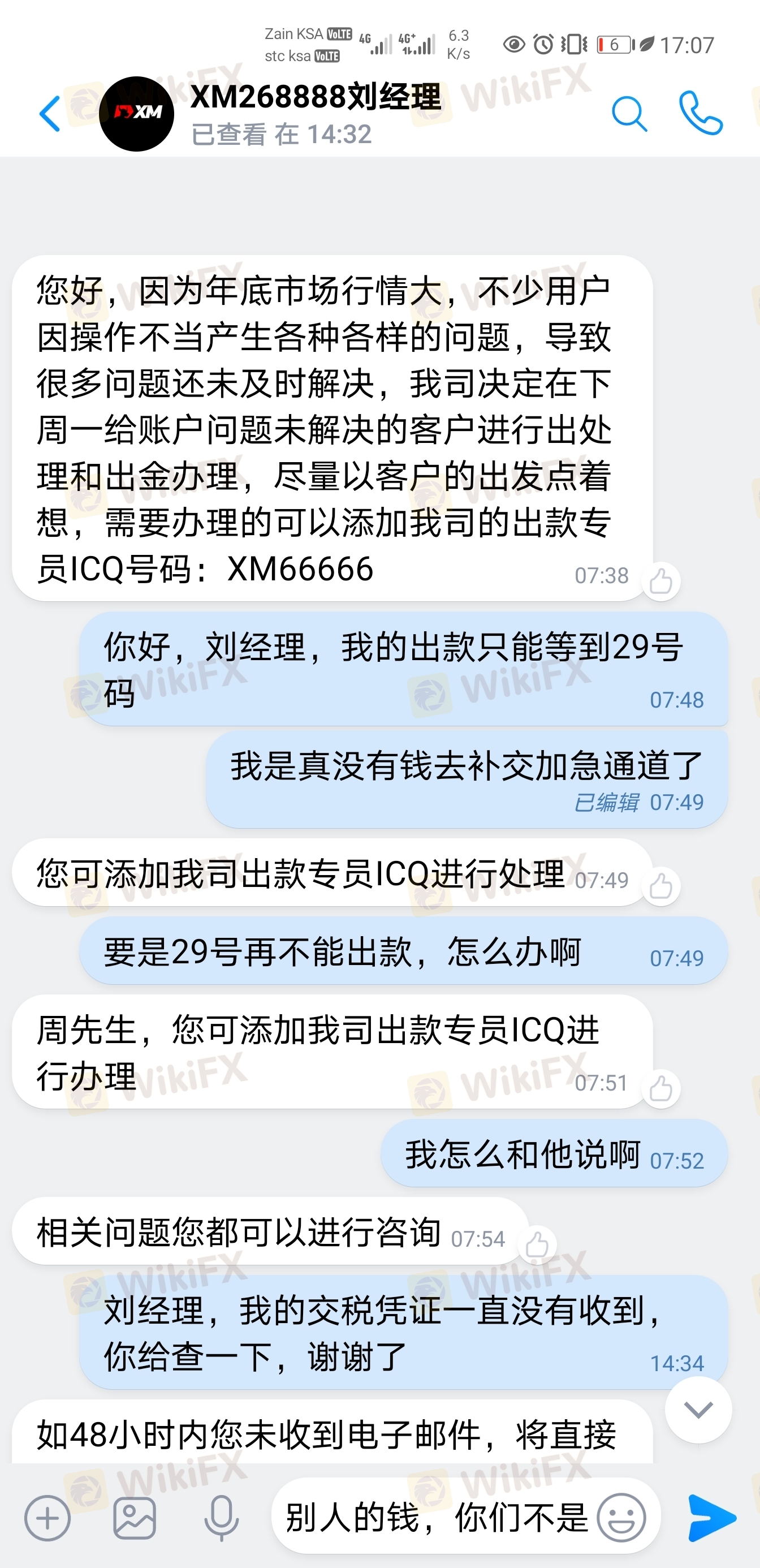
Task: Open the plus attachment menu
Action: 47,1518
